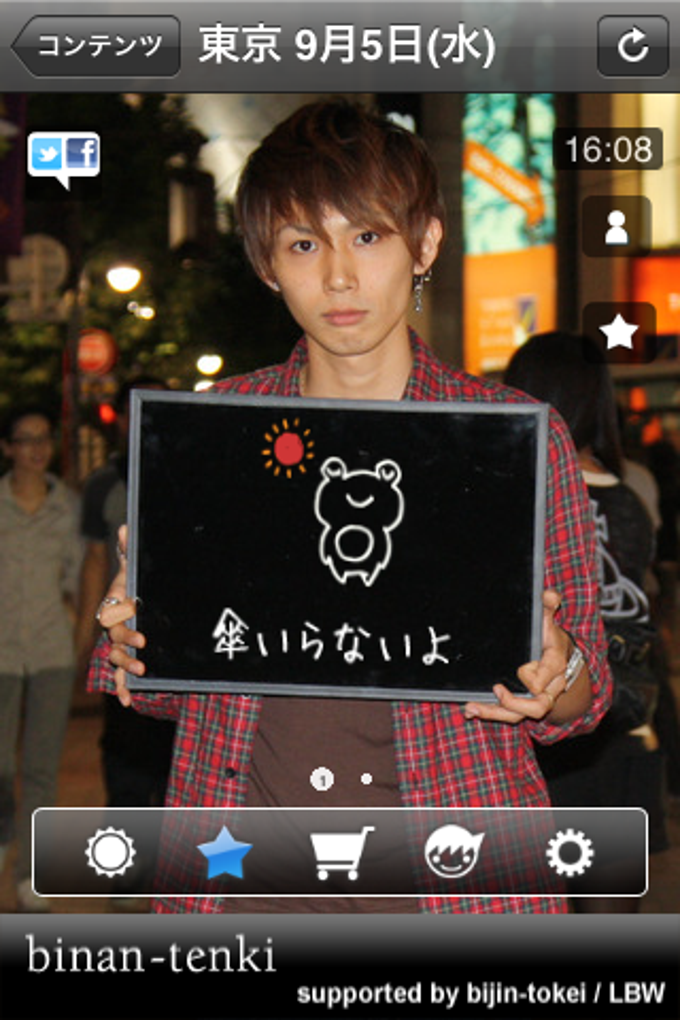Share via Twitter and Facebook
This screenshot has height=1020, width=680.
pos(64,158)
